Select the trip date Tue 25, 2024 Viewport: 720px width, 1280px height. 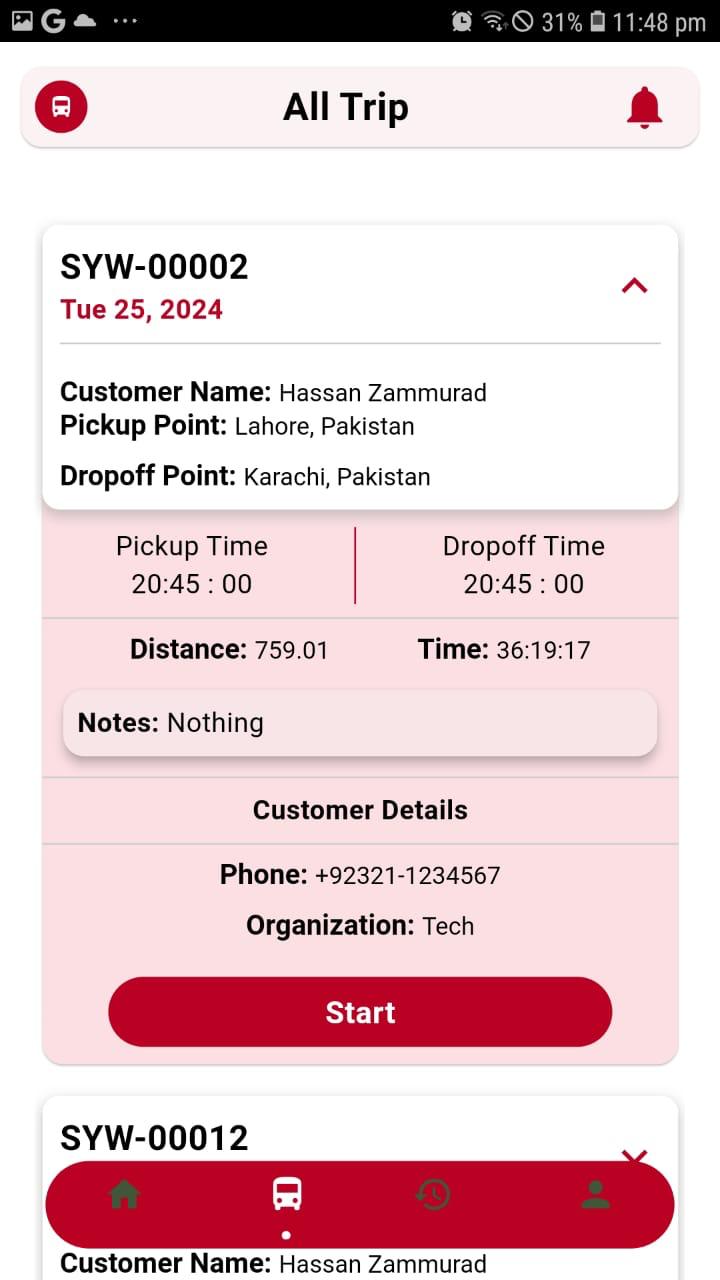coord(141,309)
